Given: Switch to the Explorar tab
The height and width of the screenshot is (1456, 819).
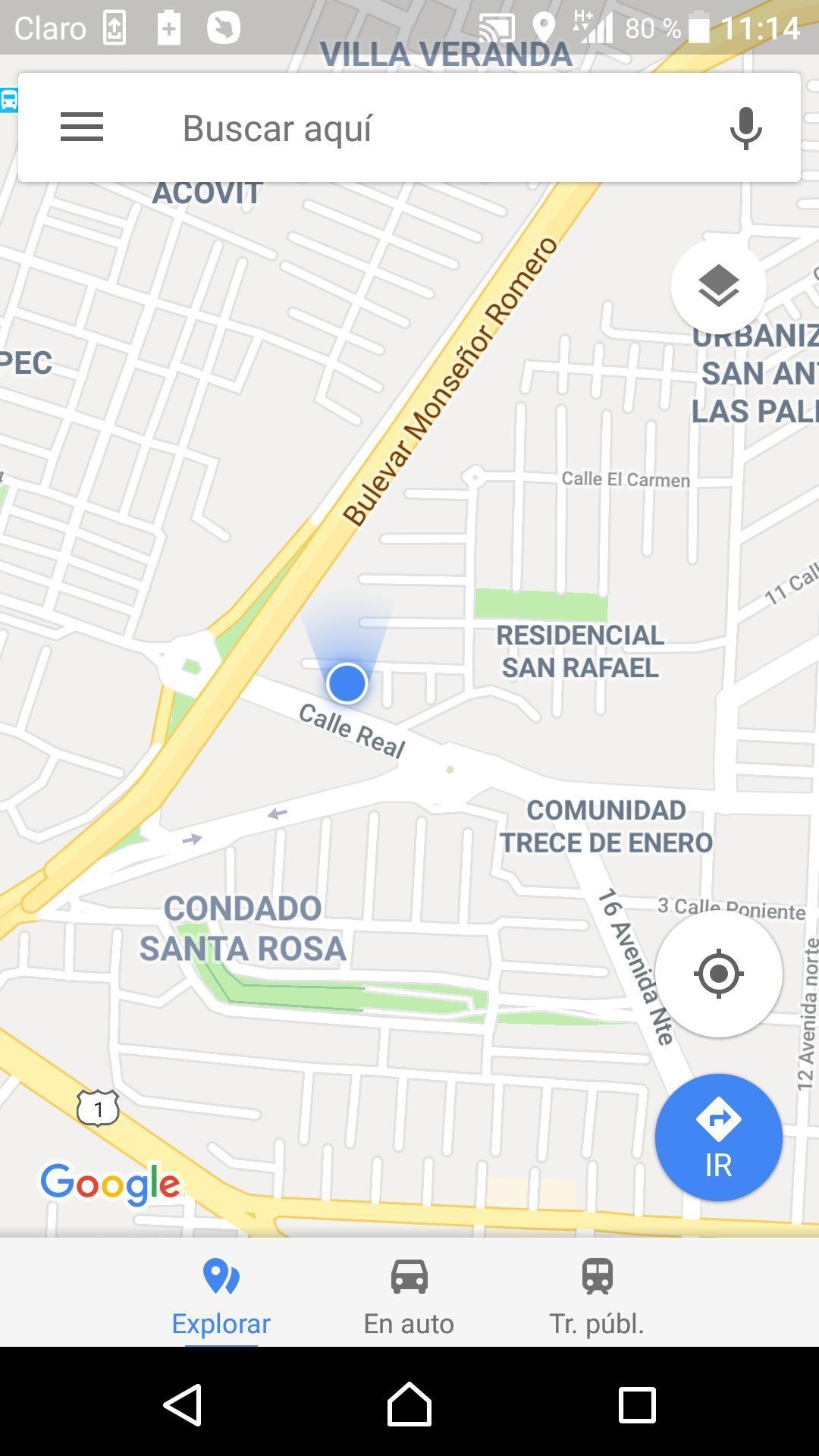Looking at the screenshot, I should (221, 1297).
